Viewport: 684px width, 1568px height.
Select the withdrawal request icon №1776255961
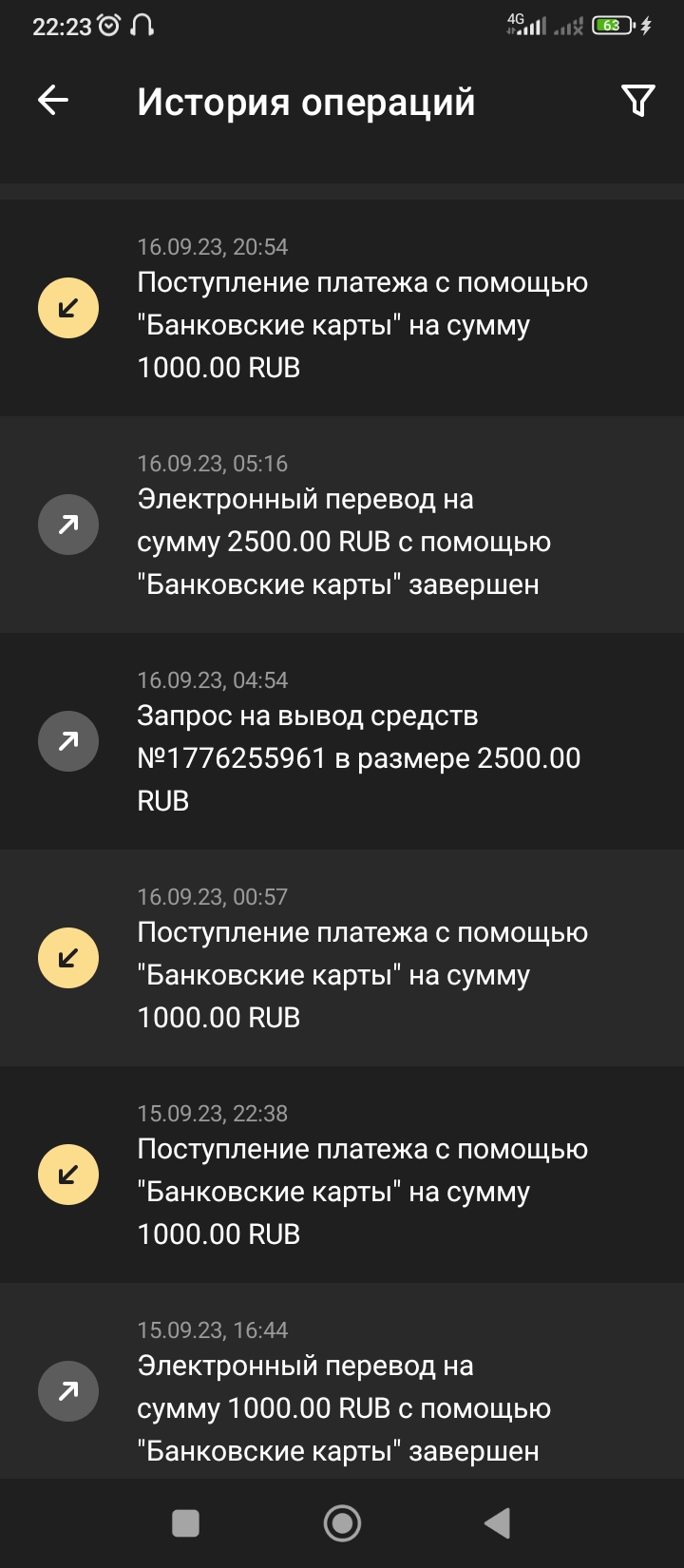[x=67, y=740]
